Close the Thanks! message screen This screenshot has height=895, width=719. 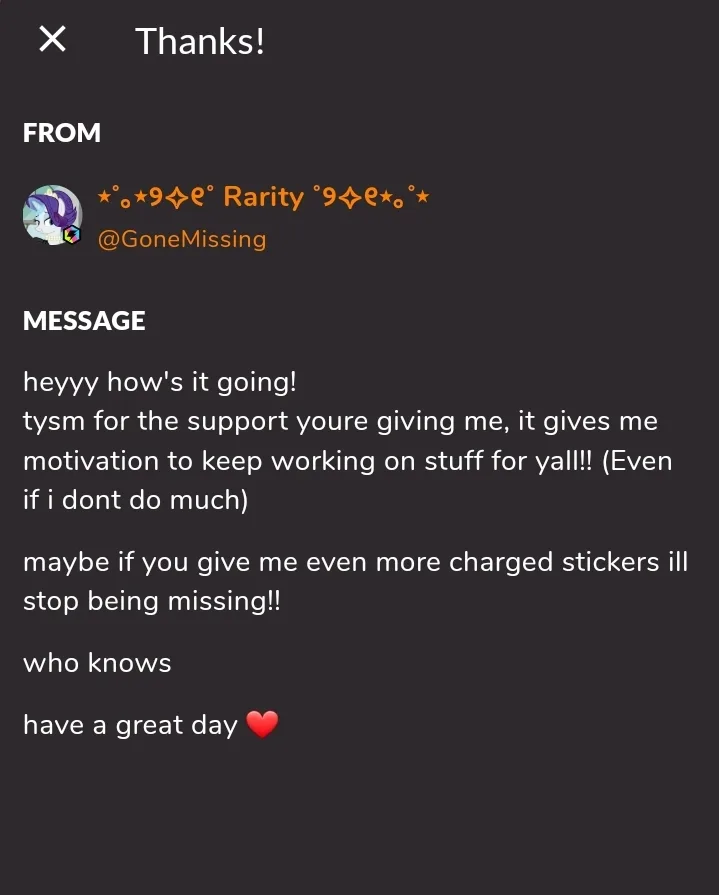52,40
